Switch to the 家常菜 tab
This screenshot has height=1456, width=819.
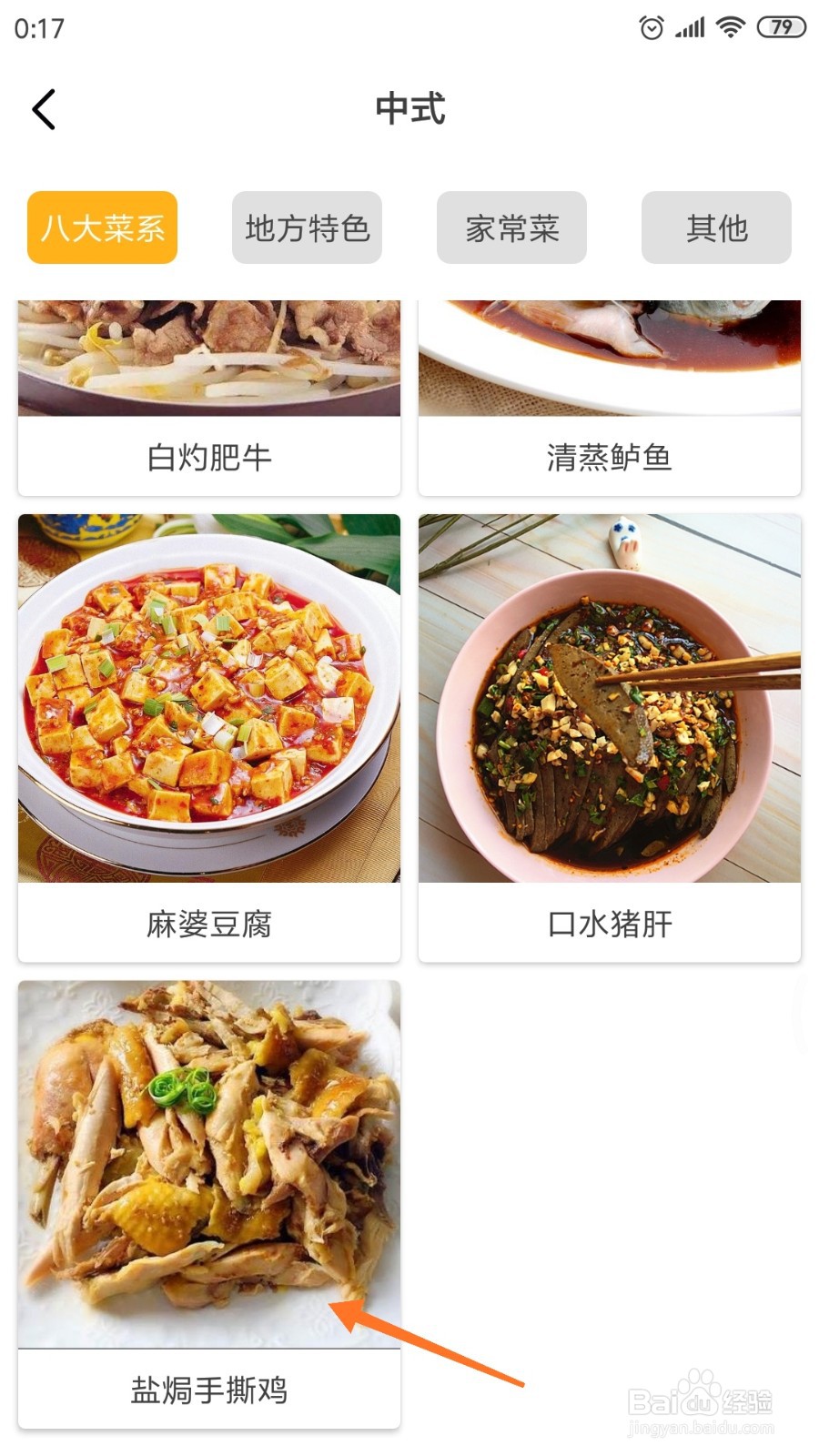[511, 227]
